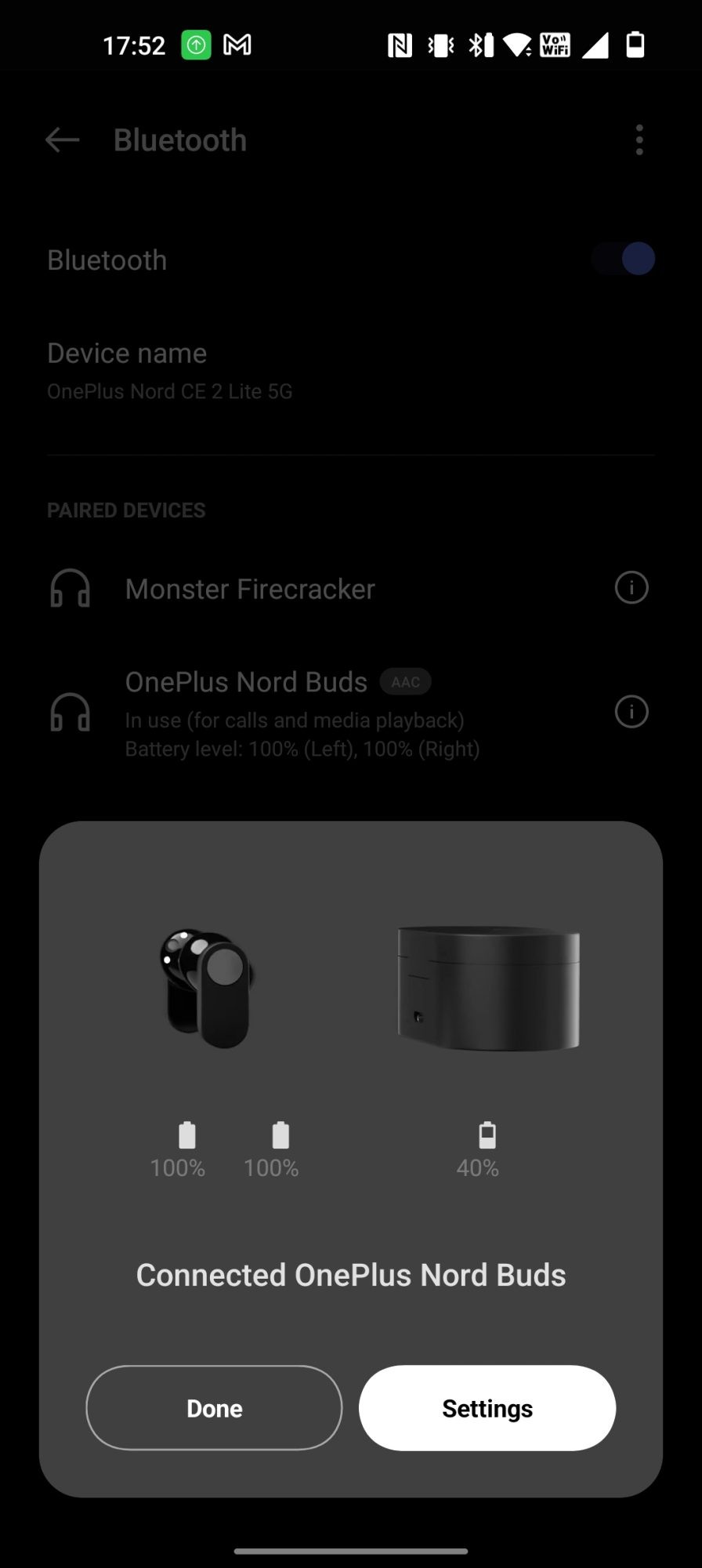The height and width of the screenshot is (1568, 702).
Task: Select the Monster Firecracker paired device
Action: coord(250,589)
